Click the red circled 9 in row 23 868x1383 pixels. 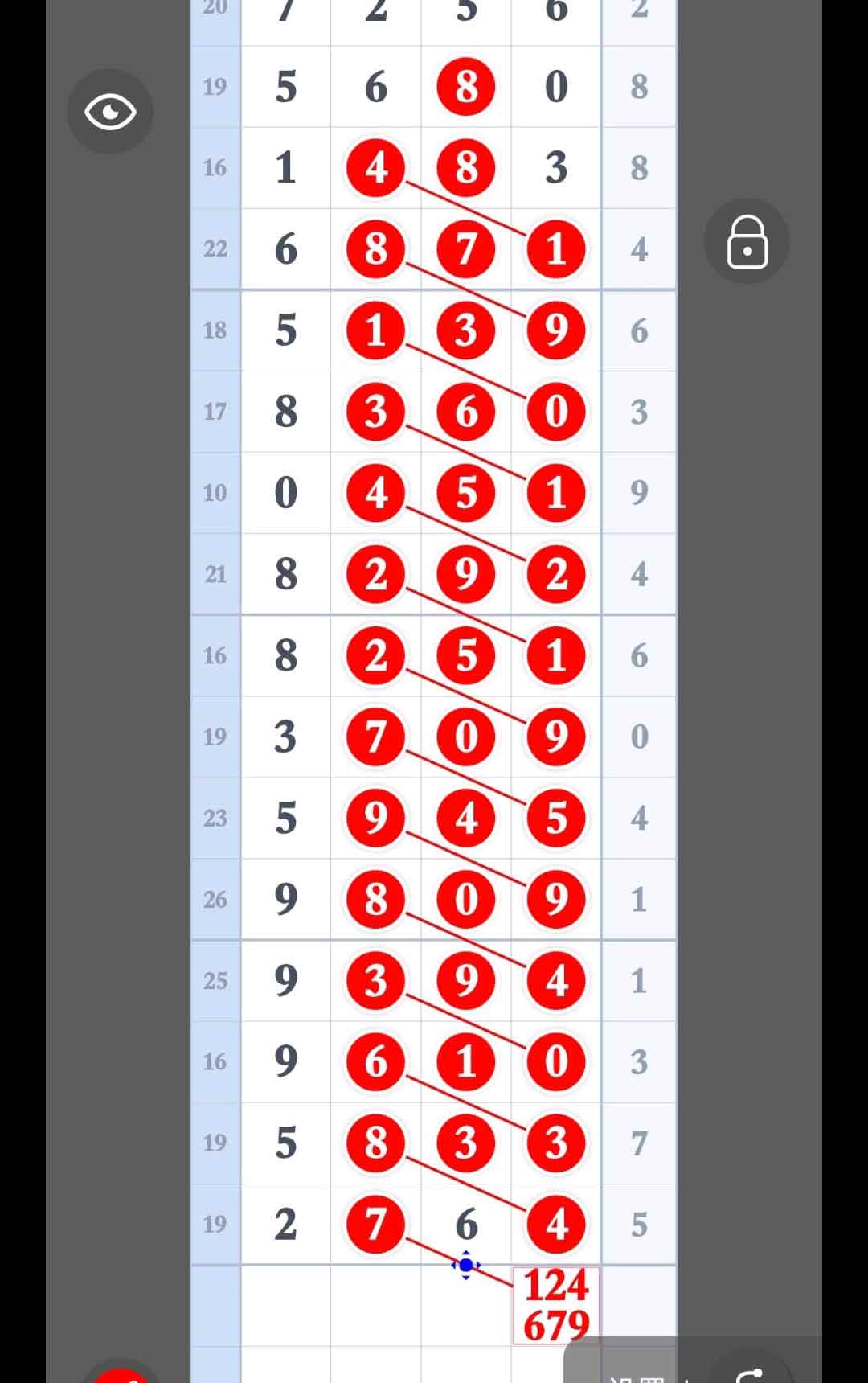coord(375,819)
